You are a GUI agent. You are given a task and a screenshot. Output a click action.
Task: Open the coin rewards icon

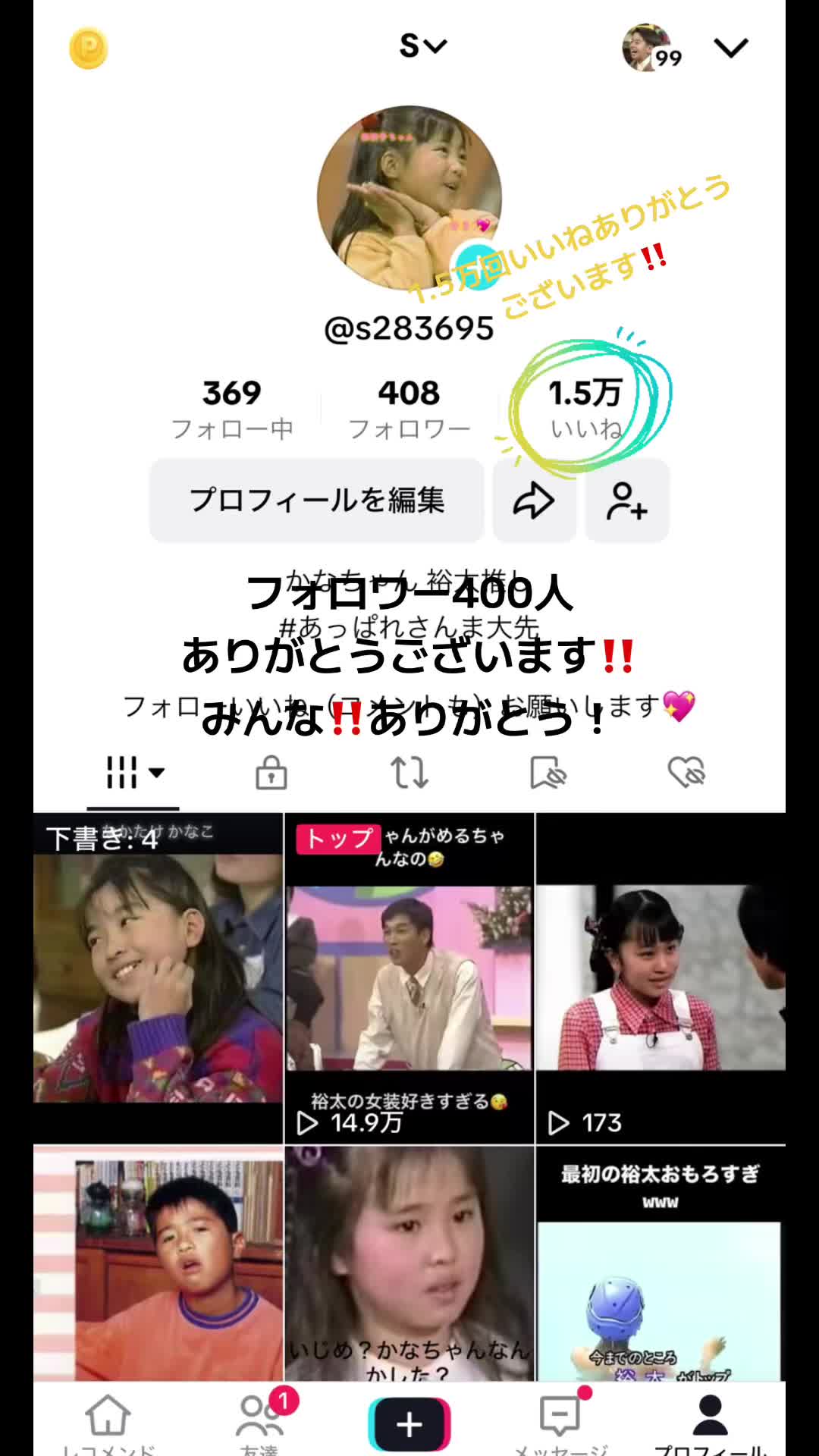click(89, 49)
